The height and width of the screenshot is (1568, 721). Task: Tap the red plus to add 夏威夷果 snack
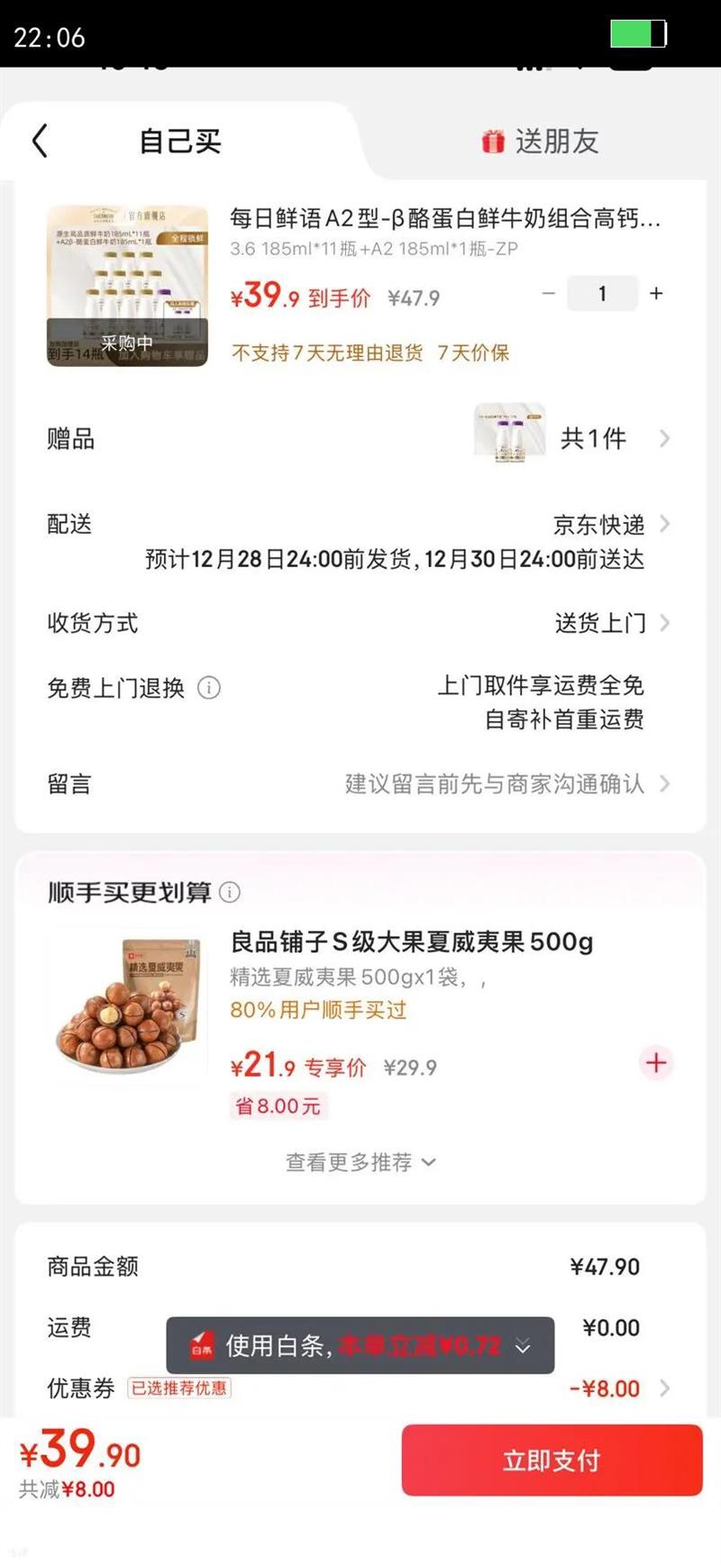(x=656, y=1063)
